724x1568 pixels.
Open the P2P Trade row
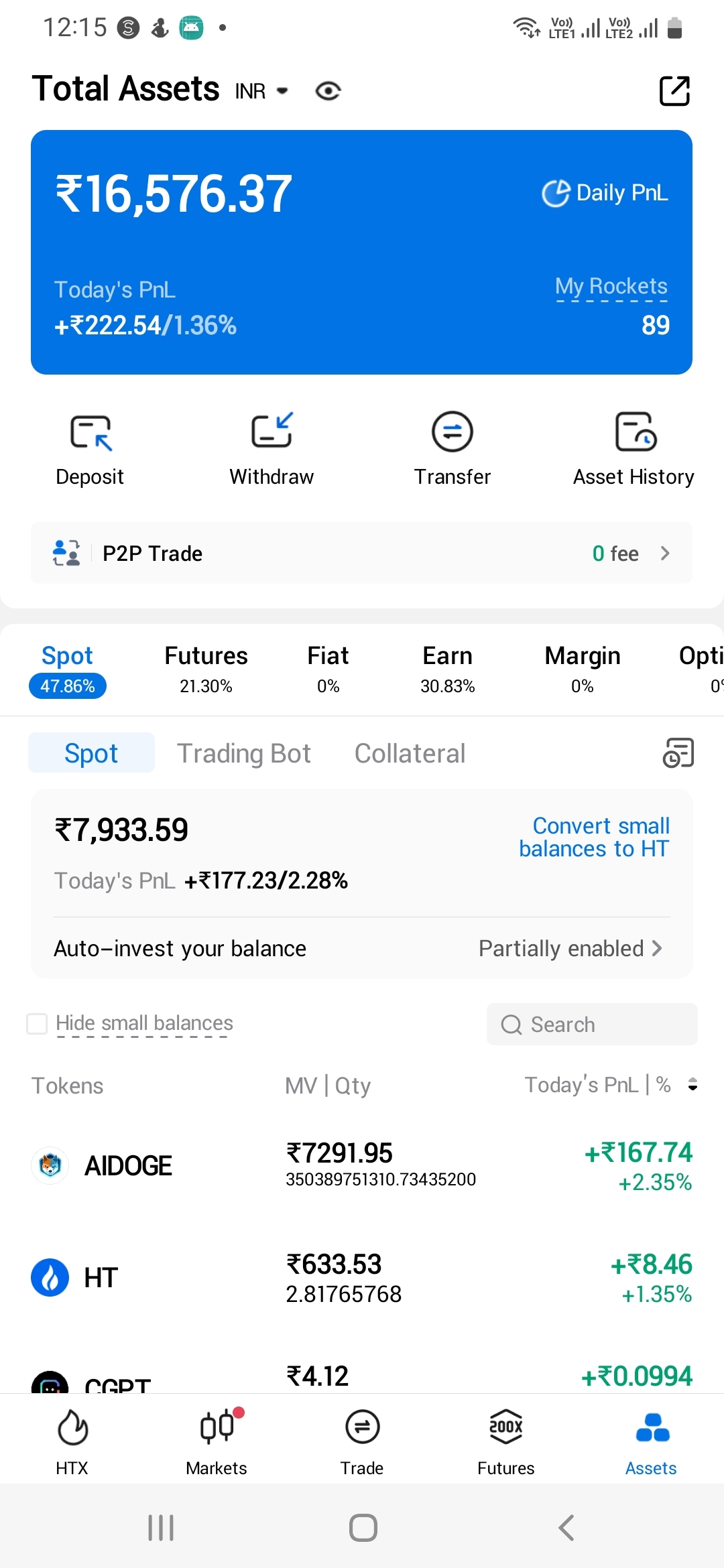pos(362,553)
